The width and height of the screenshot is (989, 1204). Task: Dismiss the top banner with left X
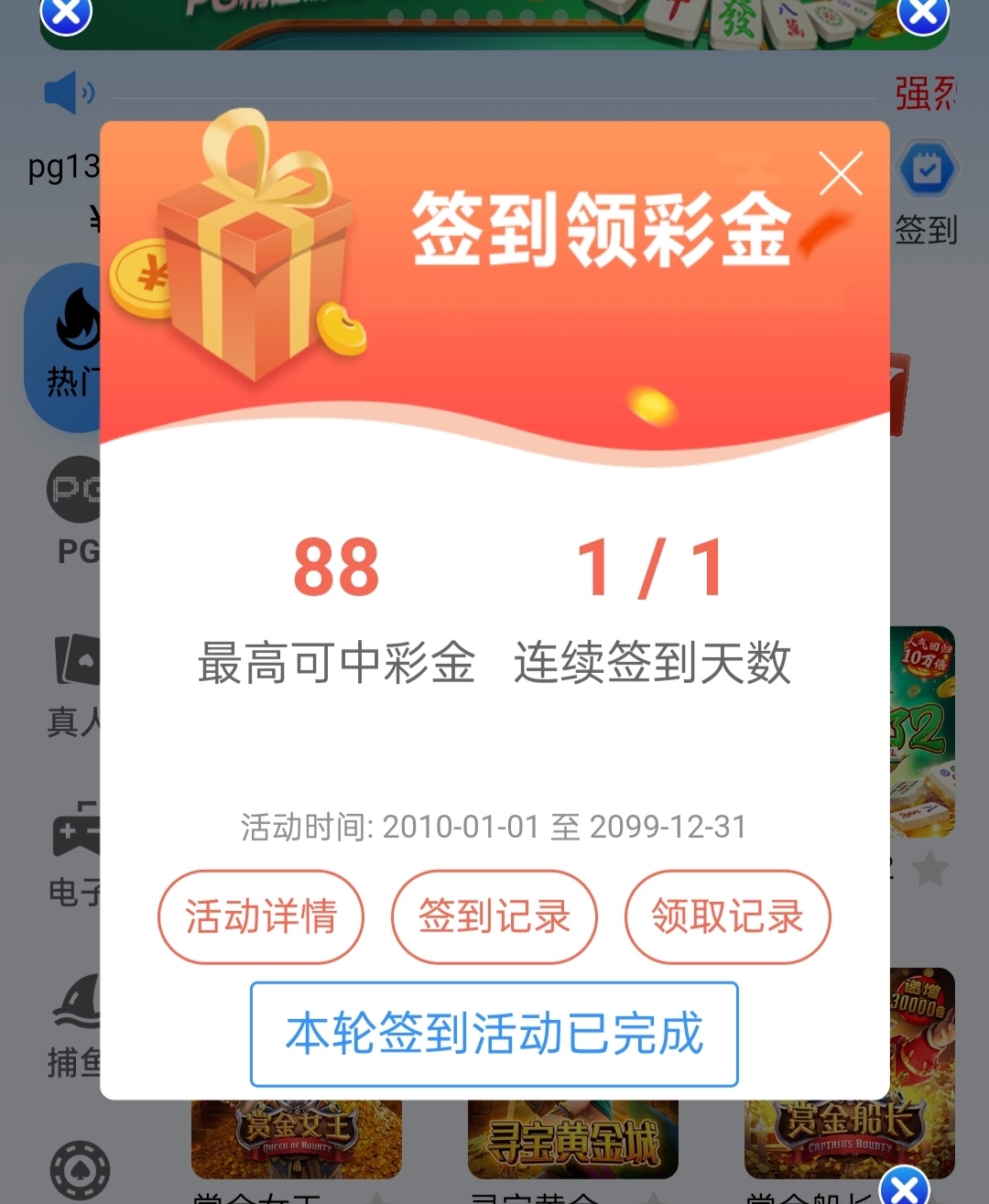[x=67, y=14]
